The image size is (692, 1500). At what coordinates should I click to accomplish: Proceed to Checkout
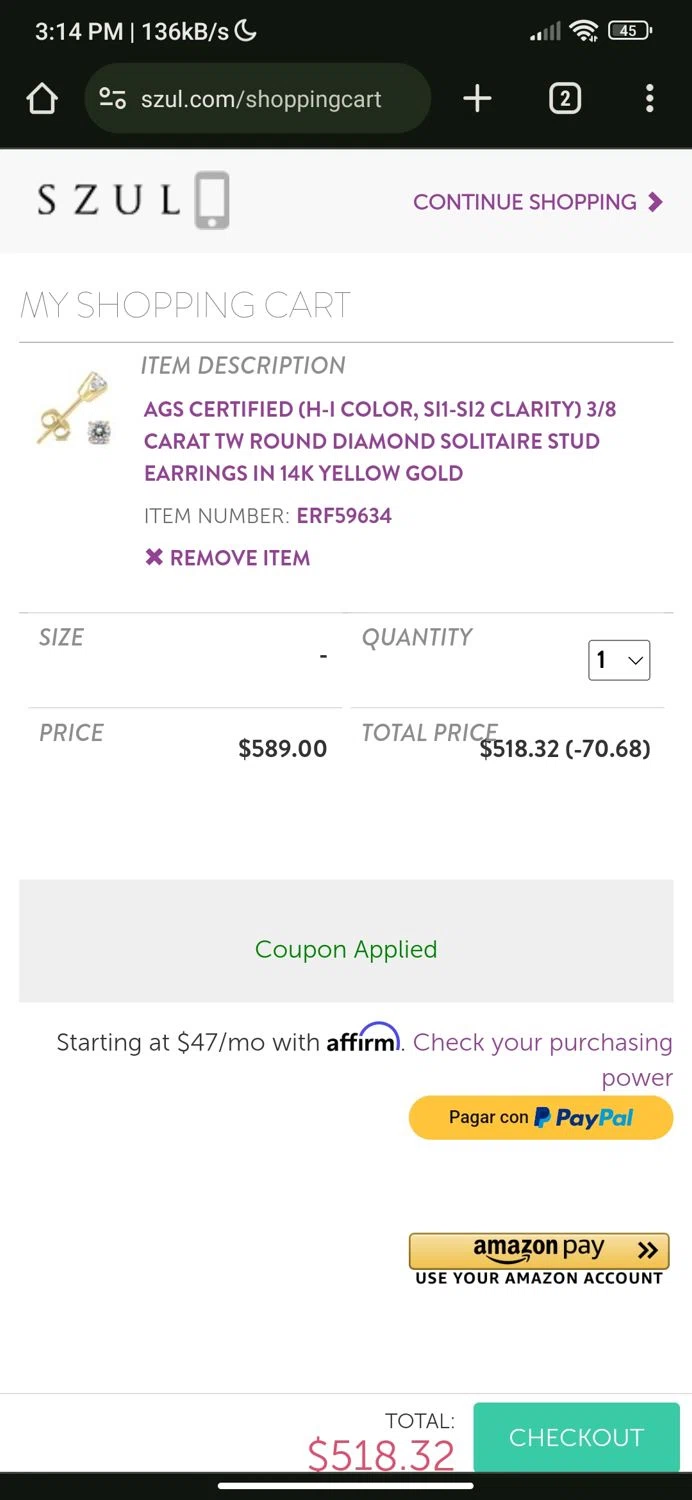pos(576,1437)
